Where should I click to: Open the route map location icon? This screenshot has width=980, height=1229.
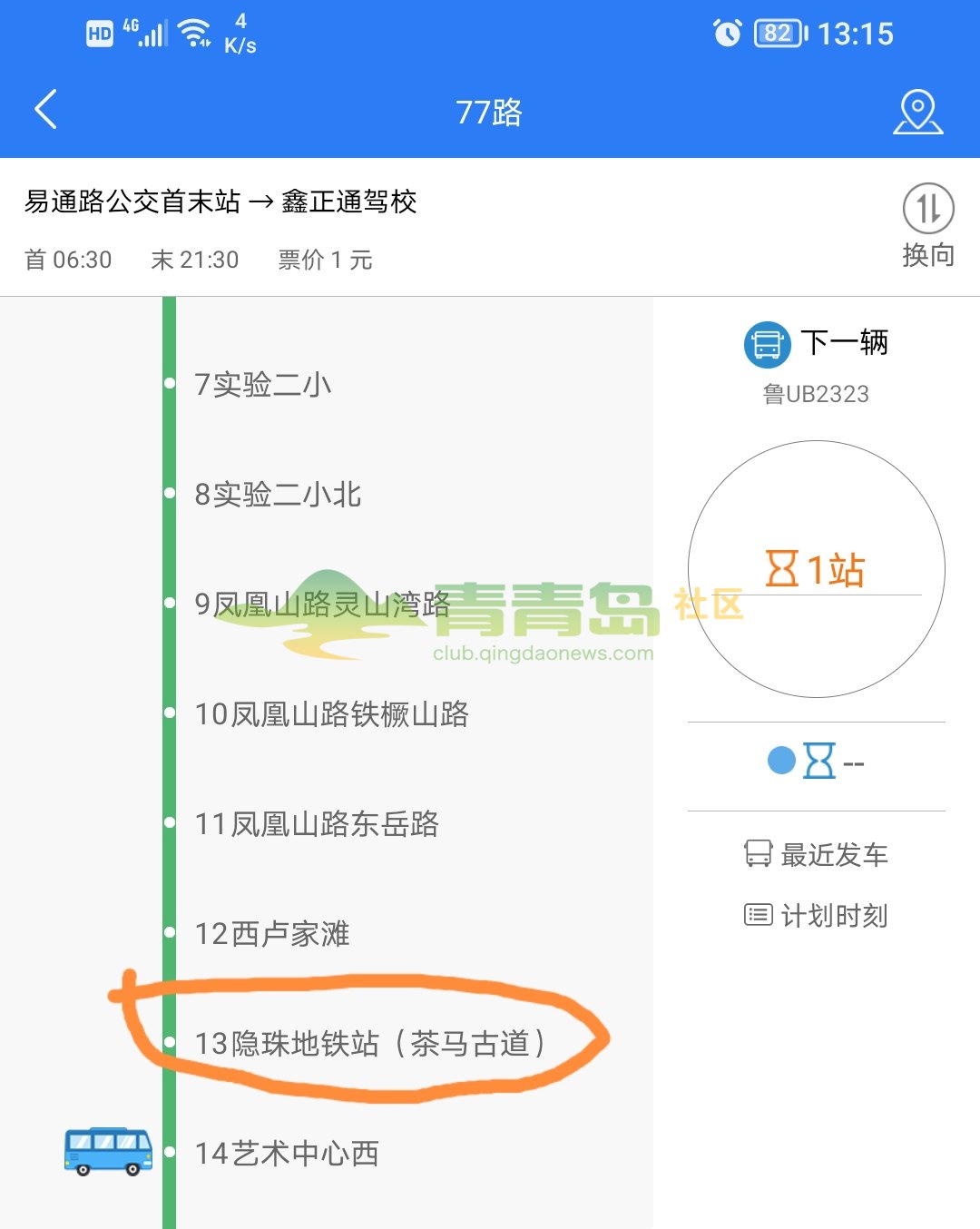pyautogui.click(x=917, y=112)
